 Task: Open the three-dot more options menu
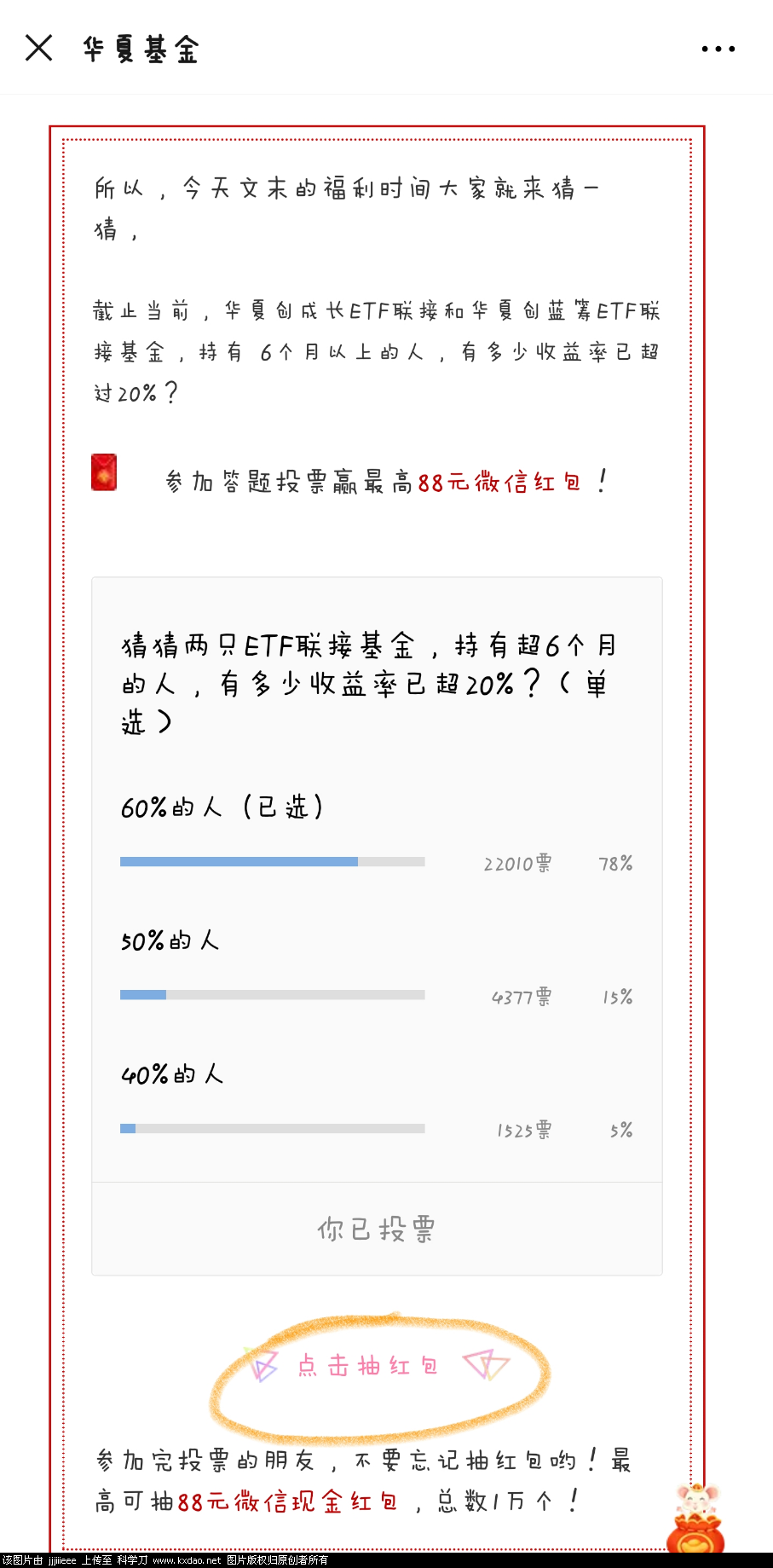(717, 49)
